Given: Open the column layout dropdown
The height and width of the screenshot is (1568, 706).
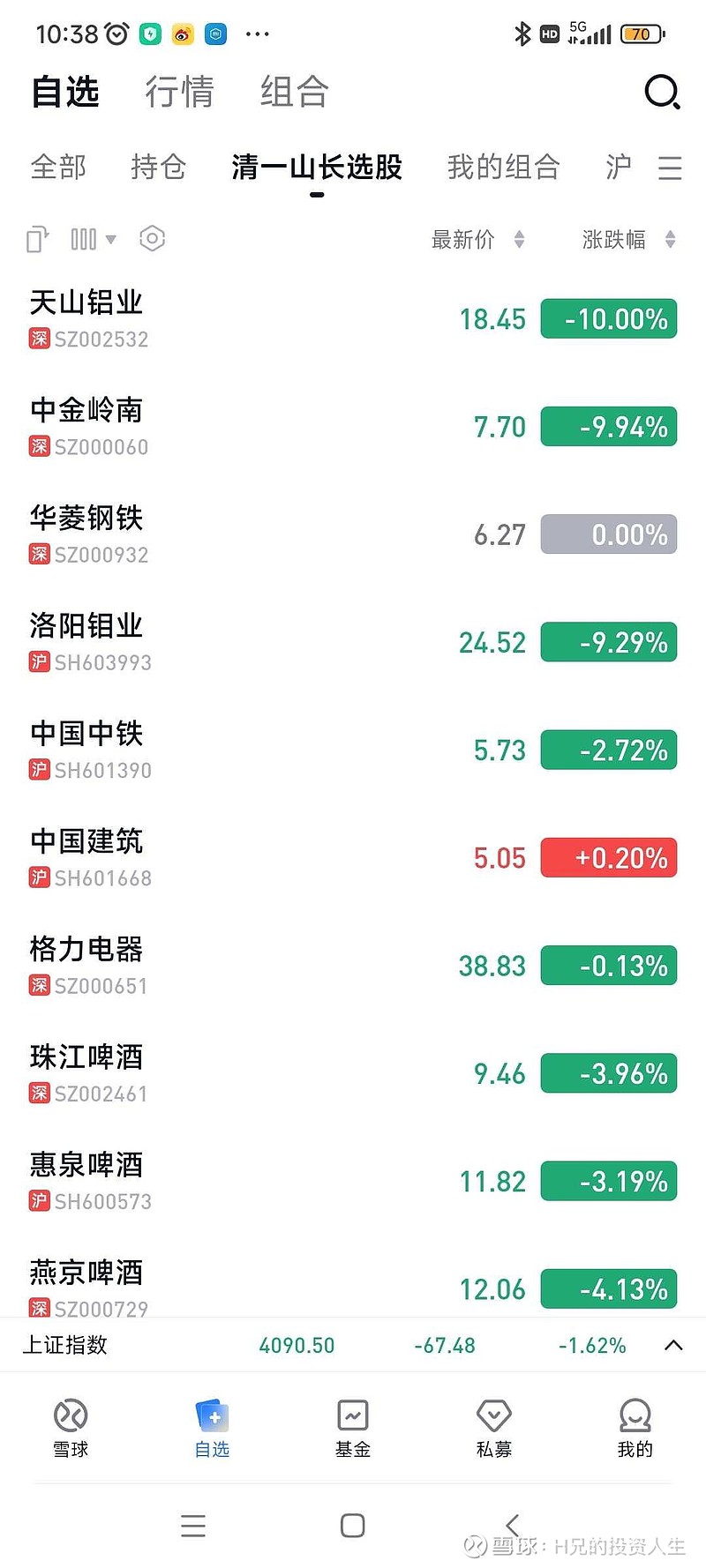Looking at the screenshot, I should (93, 239).
